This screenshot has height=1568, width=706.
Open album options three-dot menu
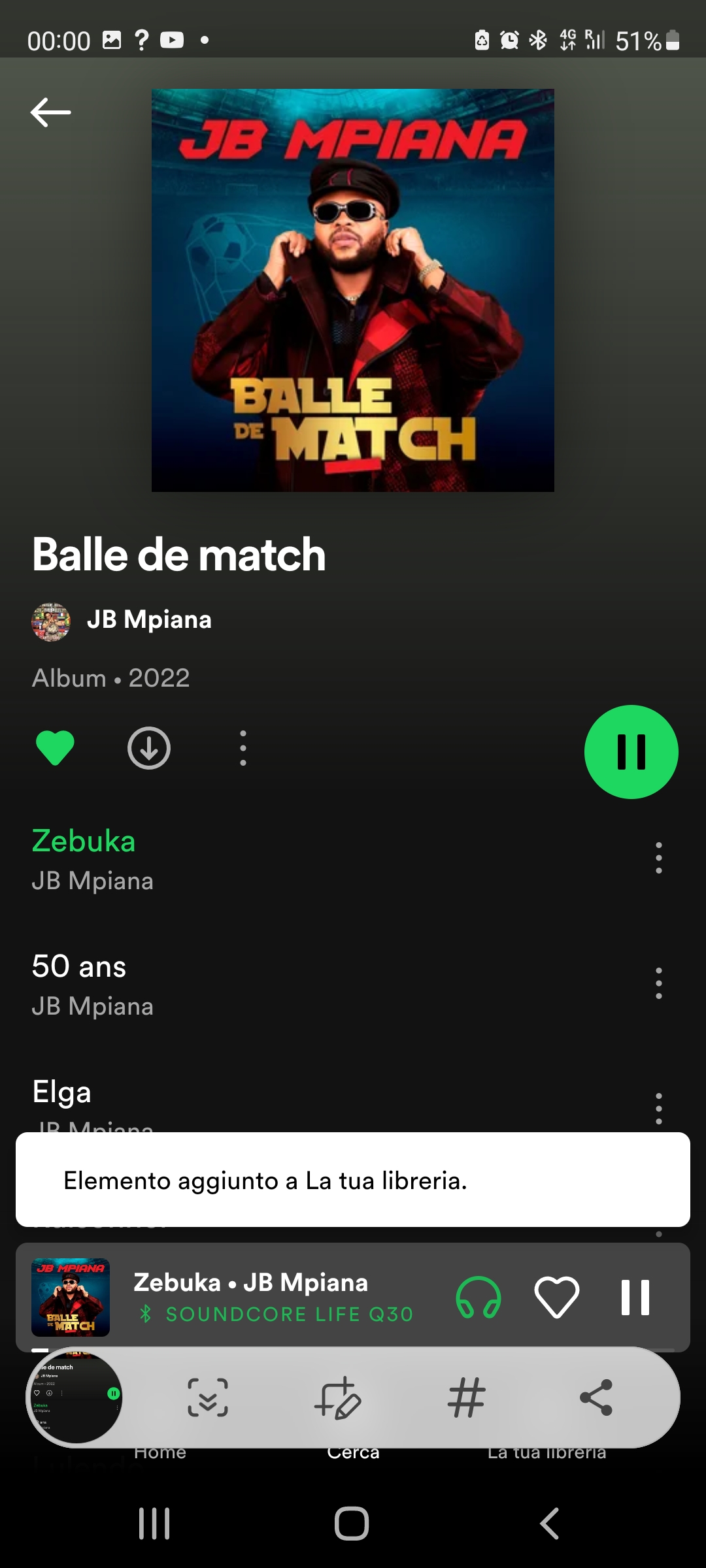(243, 748)
